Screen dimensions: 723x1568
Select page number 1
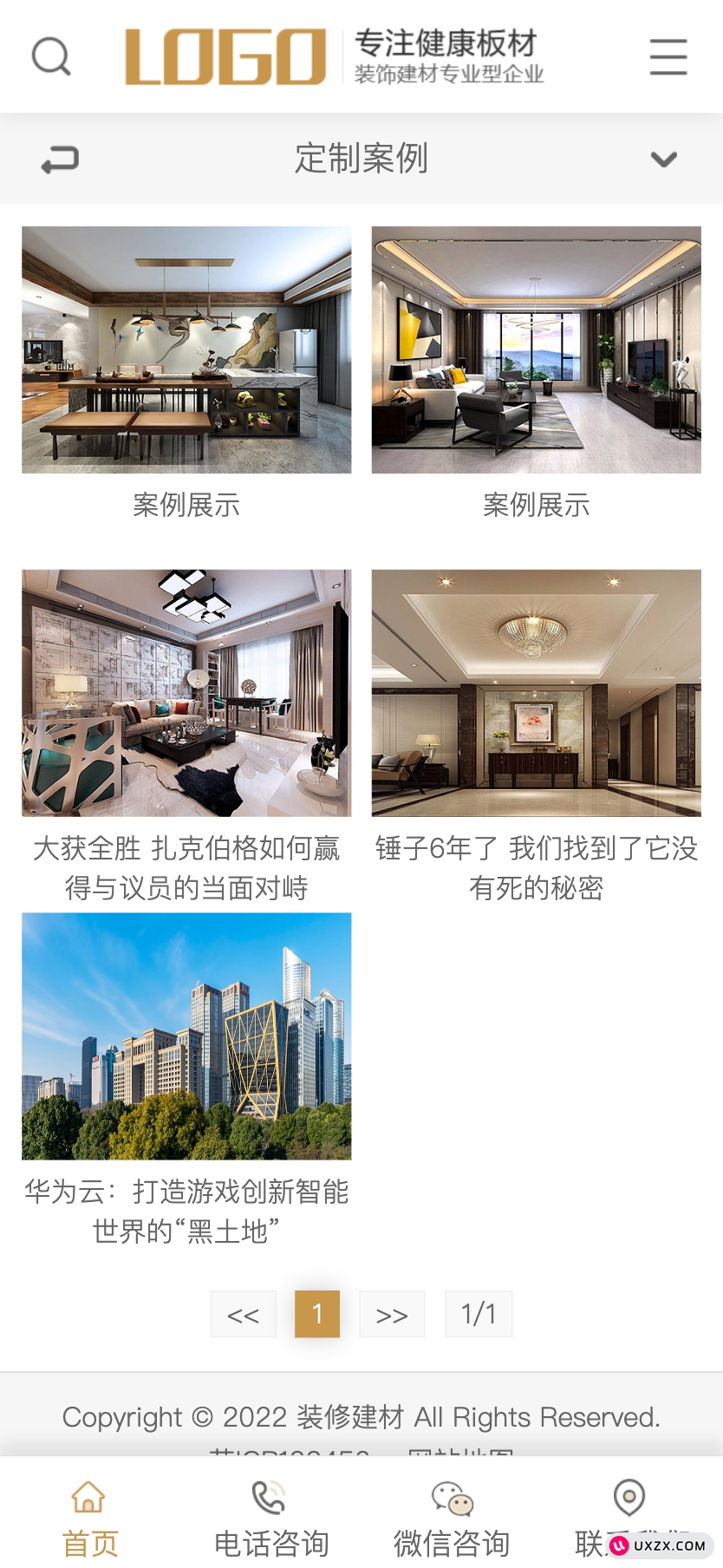click(317, 1315)
